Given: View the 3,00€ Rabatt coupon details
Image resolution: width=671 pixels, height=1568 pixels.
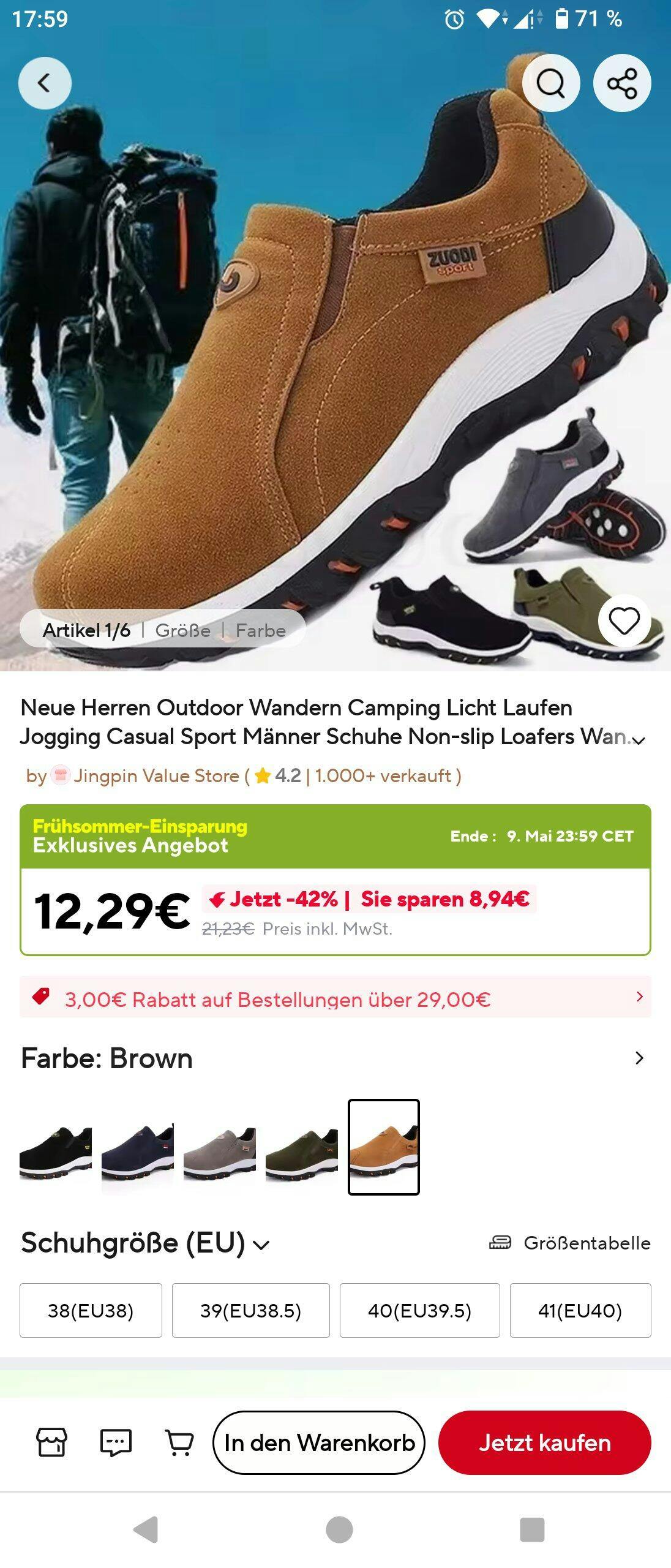Looking at the screenshot, I should tap(335, 999).
